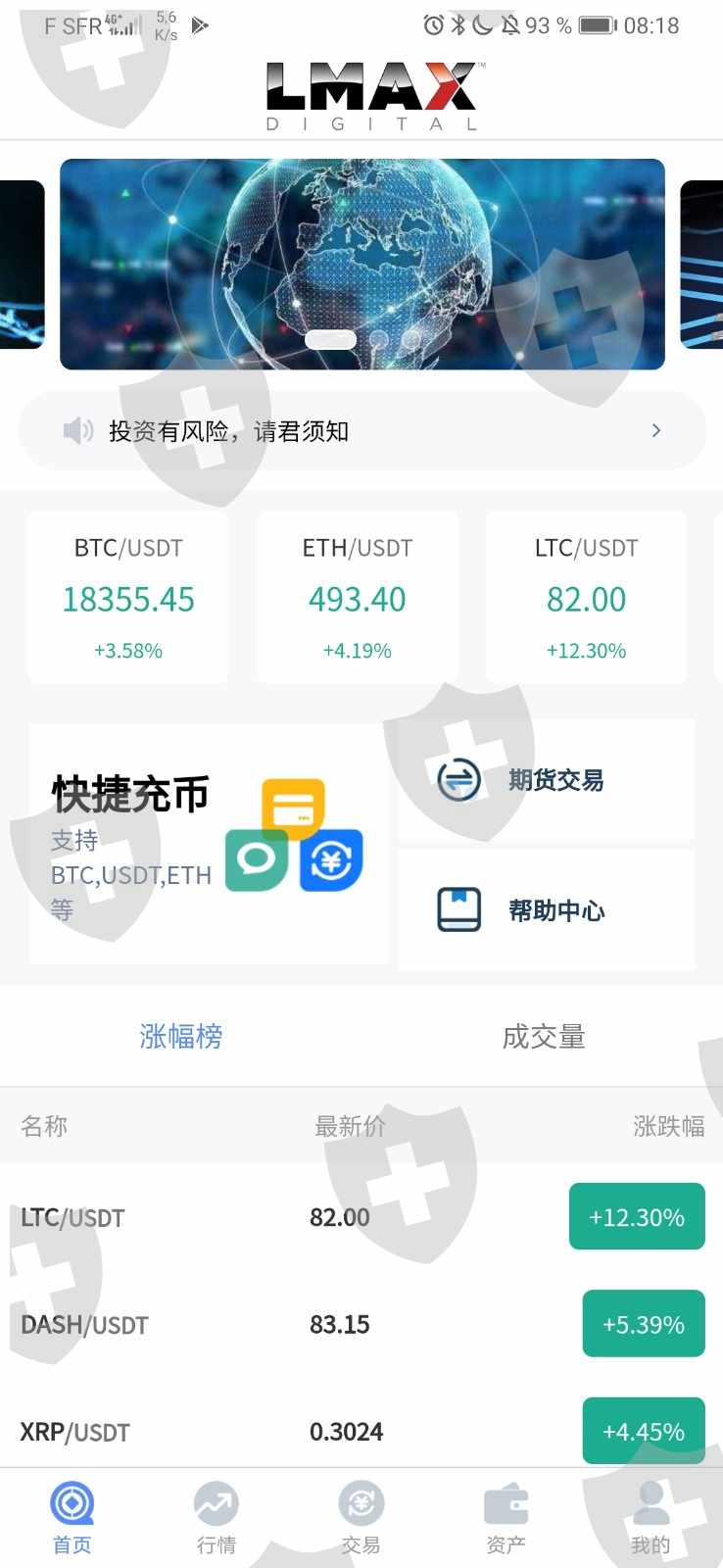Open the 资产 assets tab
The image size is (723, 1568).
tap(506, 1518)
